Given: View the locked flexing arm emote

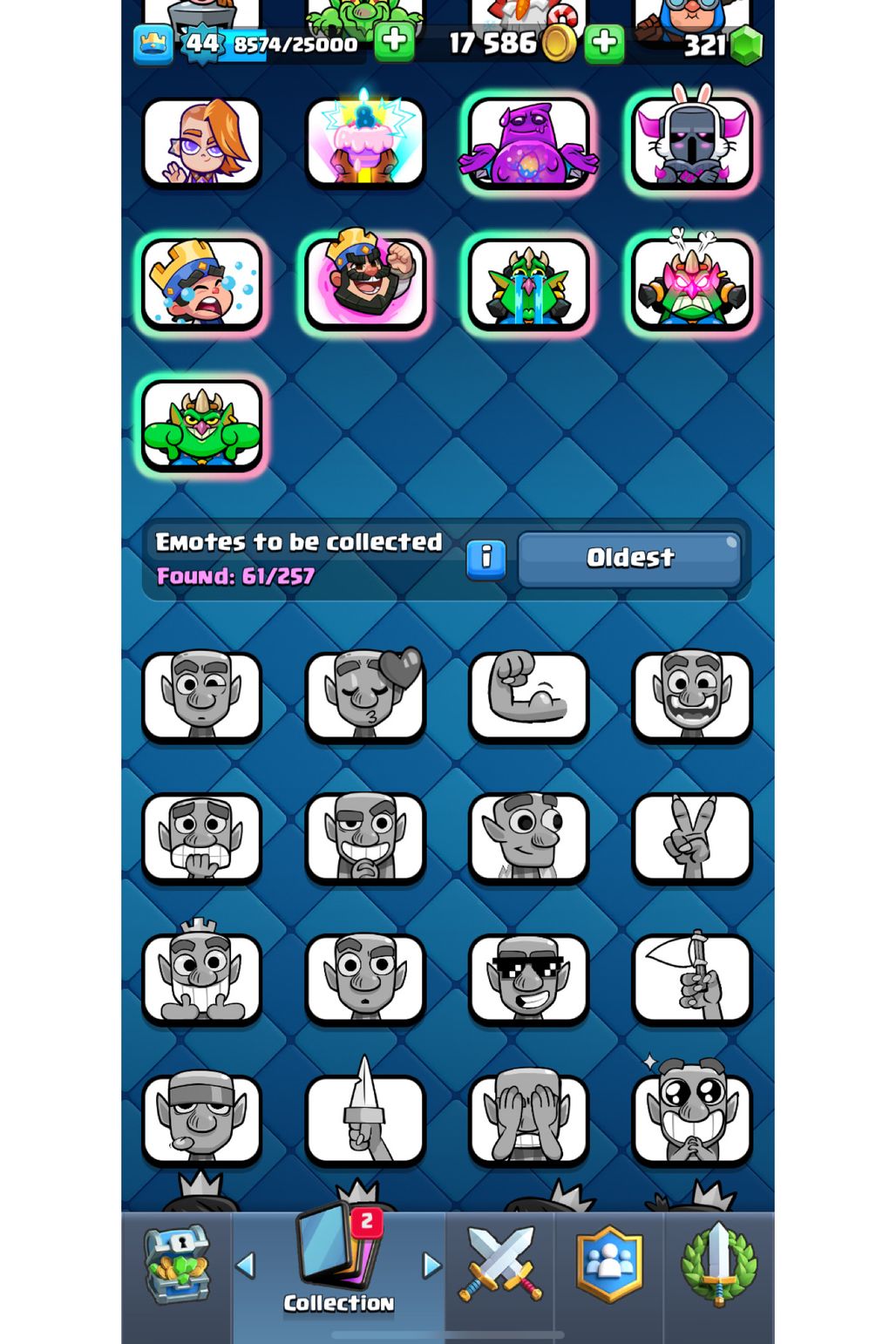Looking at the screenshot, I should tap(529, 696).
